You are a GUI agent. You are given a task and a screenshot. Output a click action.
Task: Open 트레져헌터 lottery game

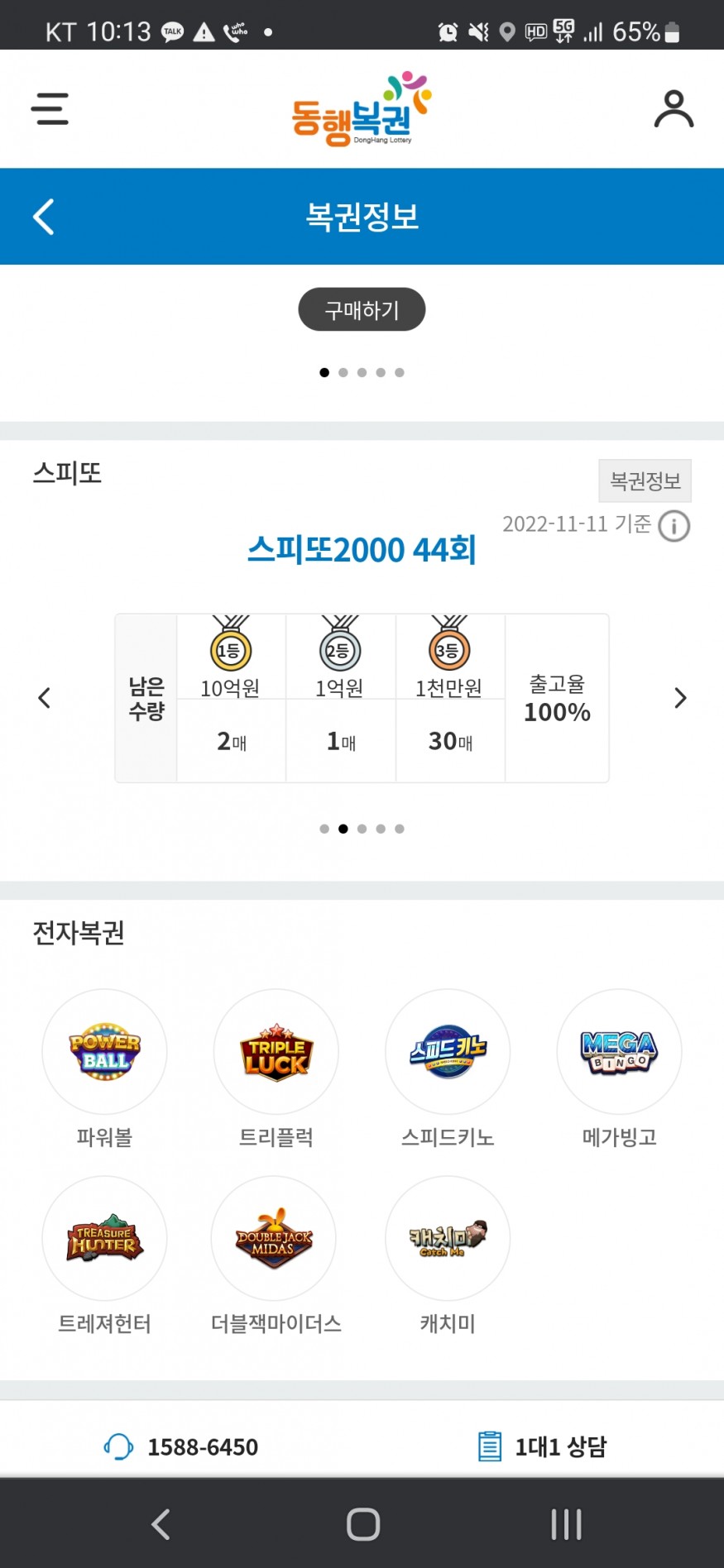(x=104, y=1239)
